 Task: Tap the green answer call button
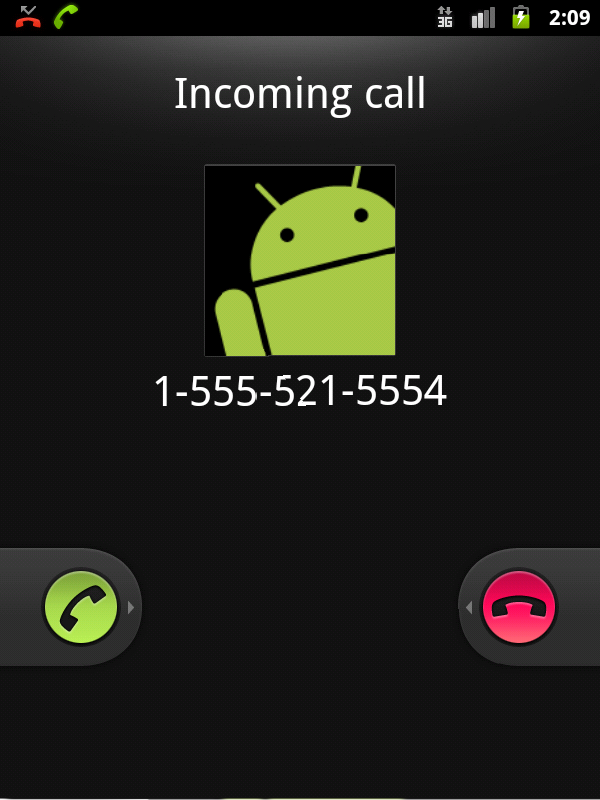80,607
